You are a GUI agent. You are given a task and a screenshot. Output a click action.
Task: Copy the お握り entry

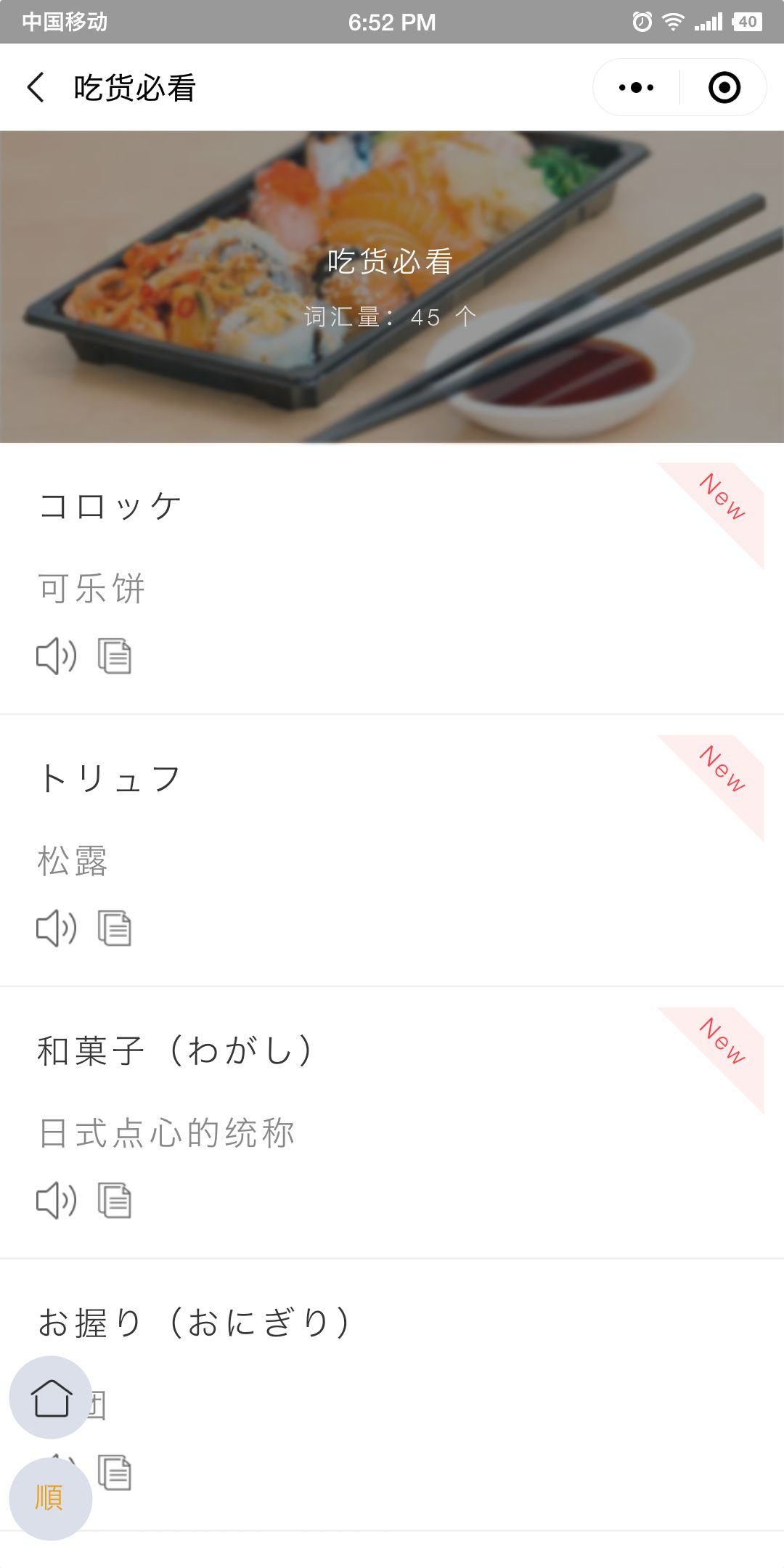tap(115, 1472)
